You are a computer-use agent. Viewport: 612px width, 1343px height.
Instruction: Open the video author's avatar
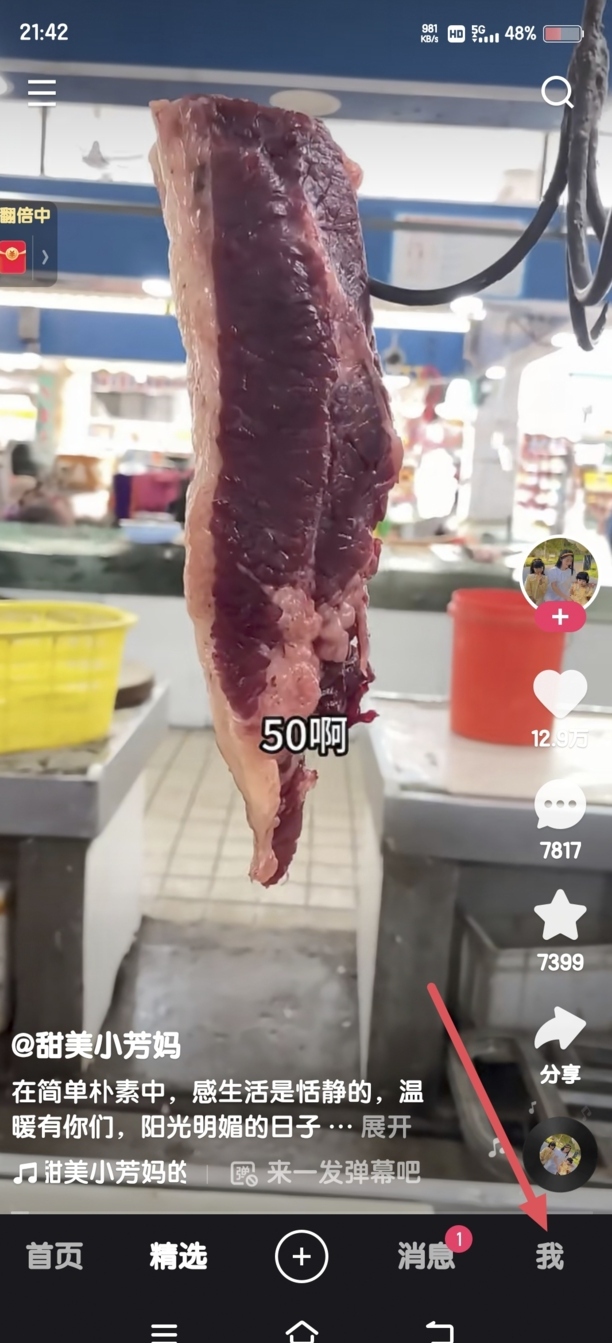click(560, 574)
